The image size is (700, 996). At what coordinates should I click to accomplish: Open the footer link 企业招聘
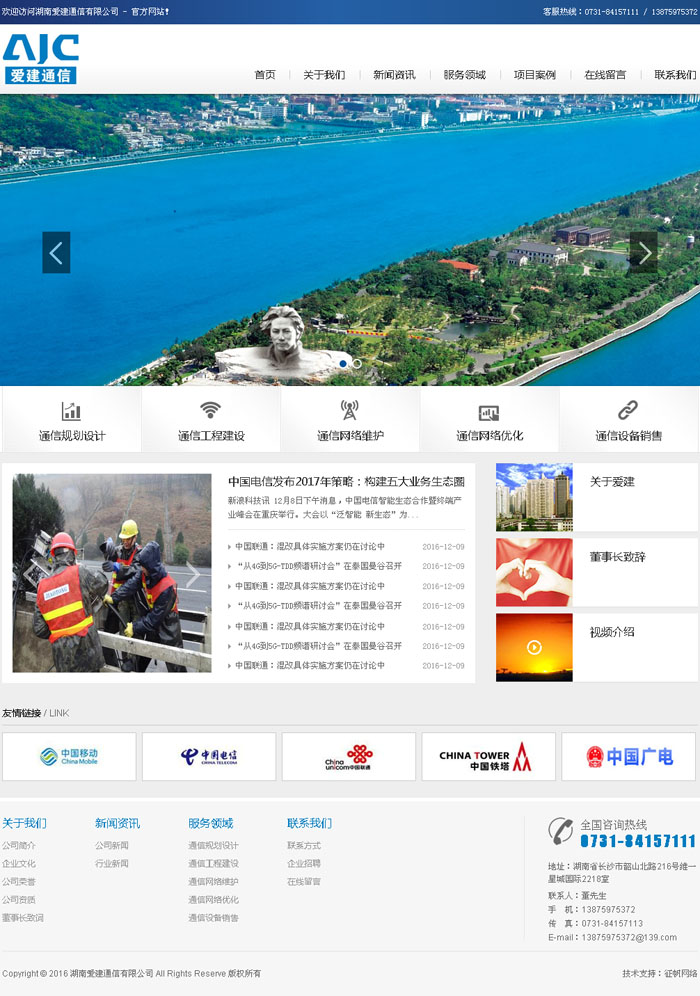click(304, 864)
